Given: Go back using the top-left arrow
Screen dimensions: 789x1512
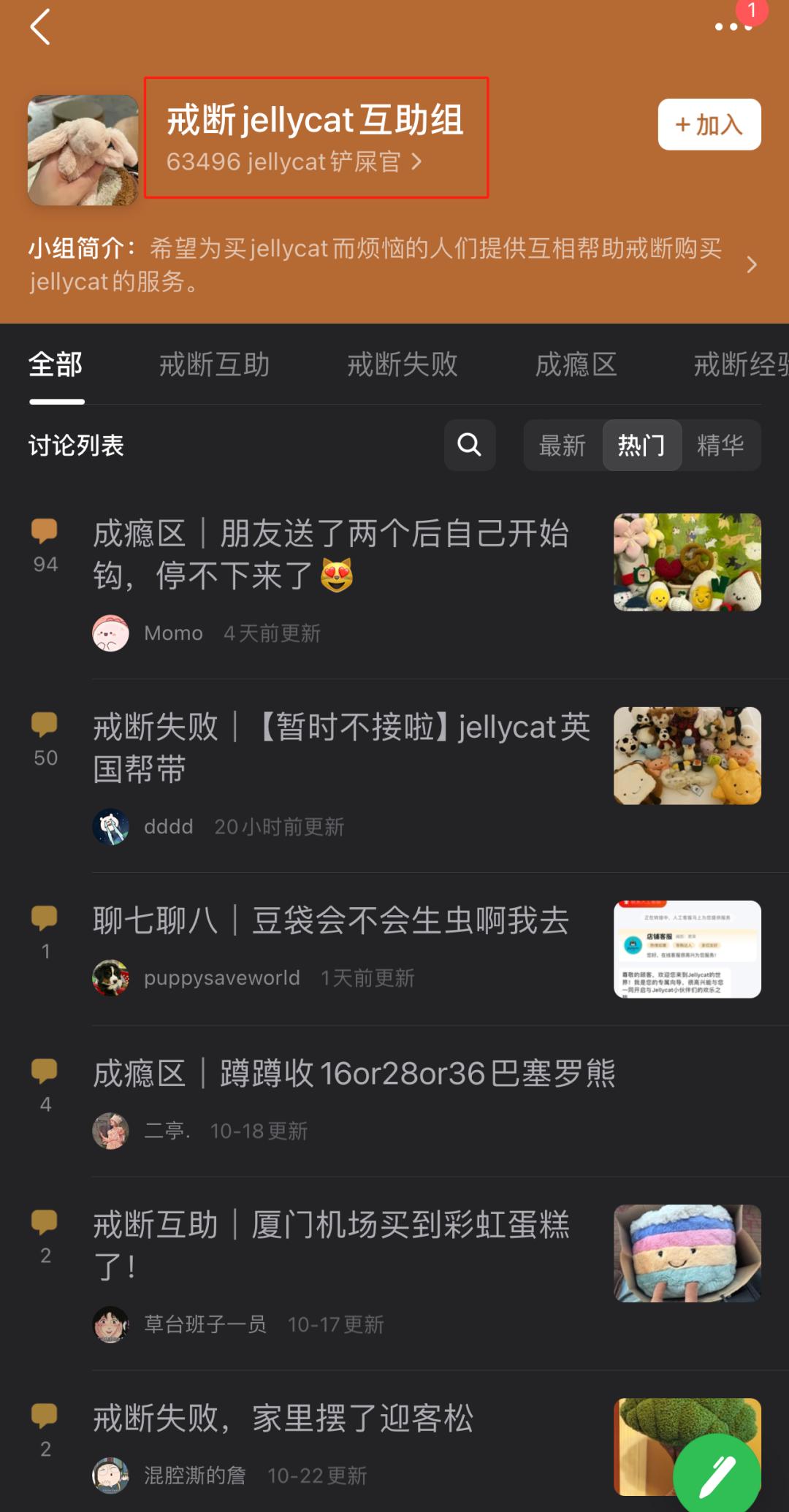Looking at the screenshot, I should point(41,28).
